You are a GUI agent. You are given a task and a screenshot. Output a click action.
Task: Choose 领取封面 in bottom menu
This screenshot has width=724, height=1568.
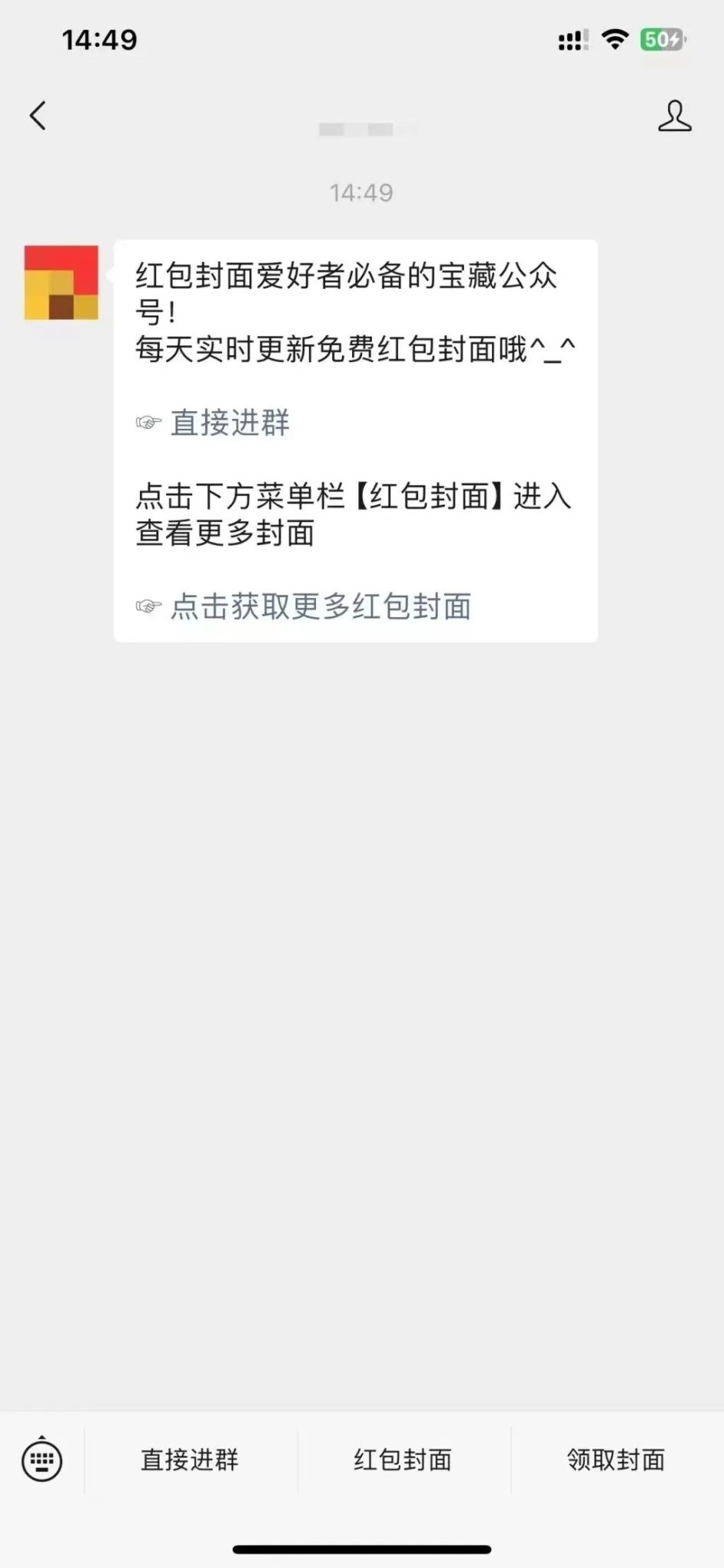tap(616, 1460)
